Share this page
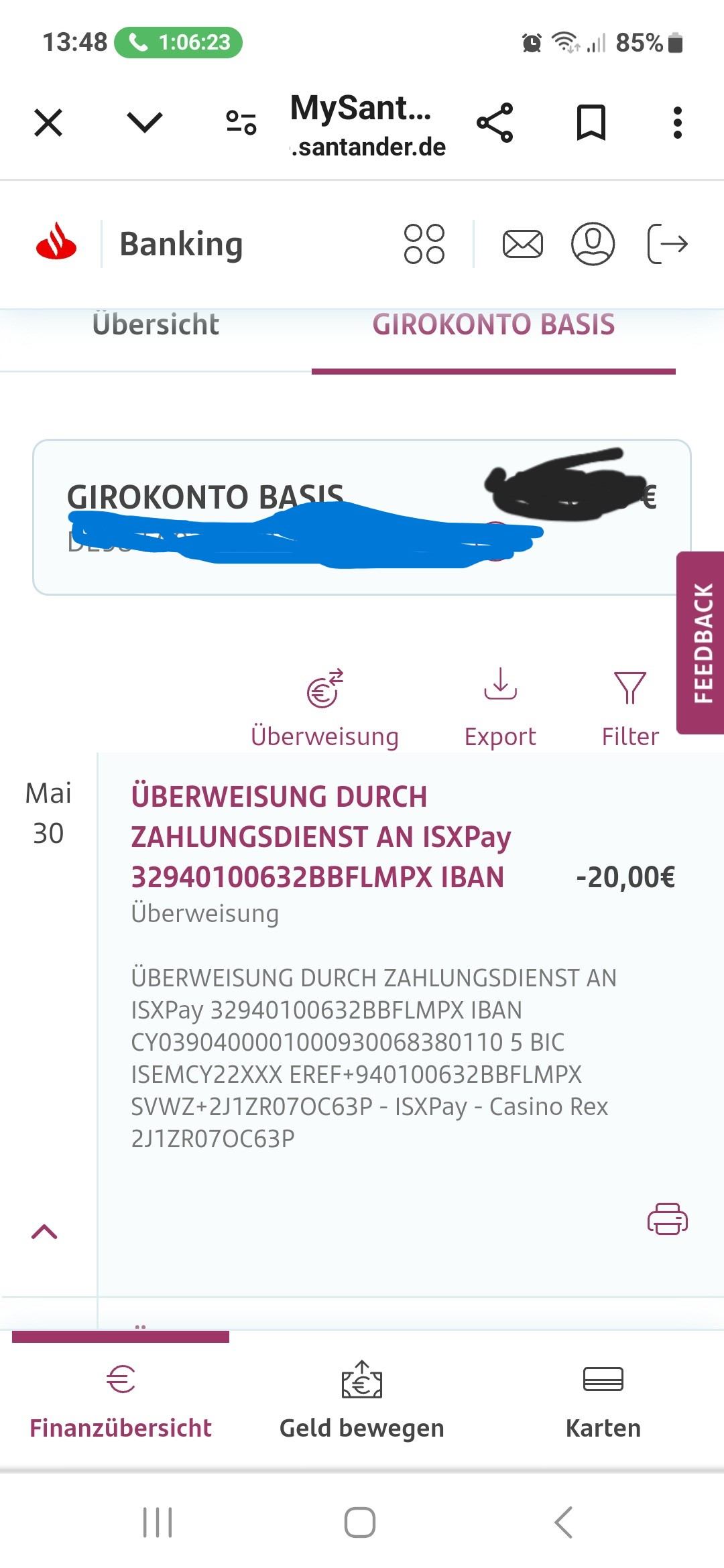Image resolution: width=724 pixels, height=1568 pixels. 495,123
